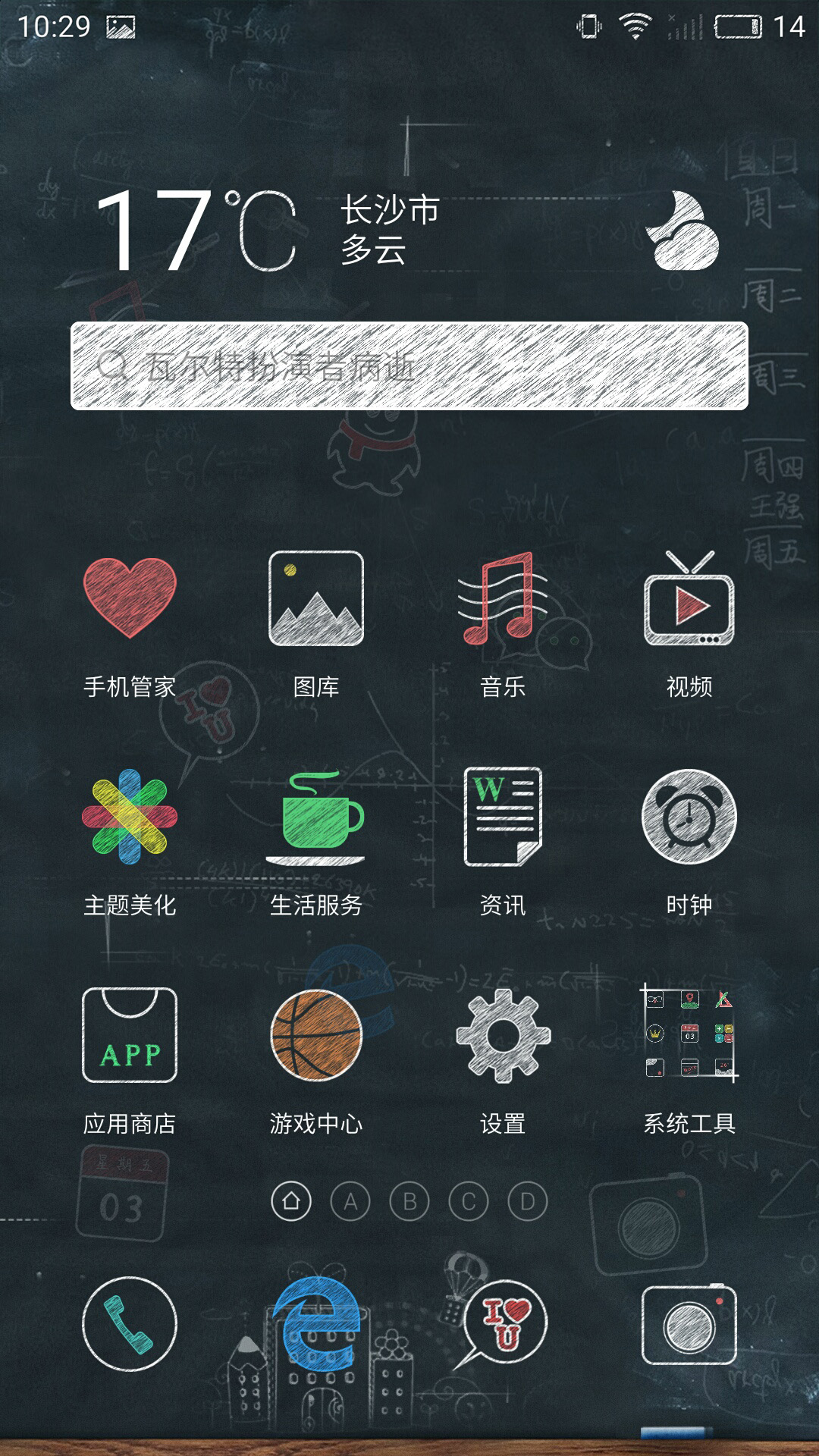Jump to page D indicator
This screenshot has height=1456, width=819.
pyautogui.click(x=528, y=1202)
